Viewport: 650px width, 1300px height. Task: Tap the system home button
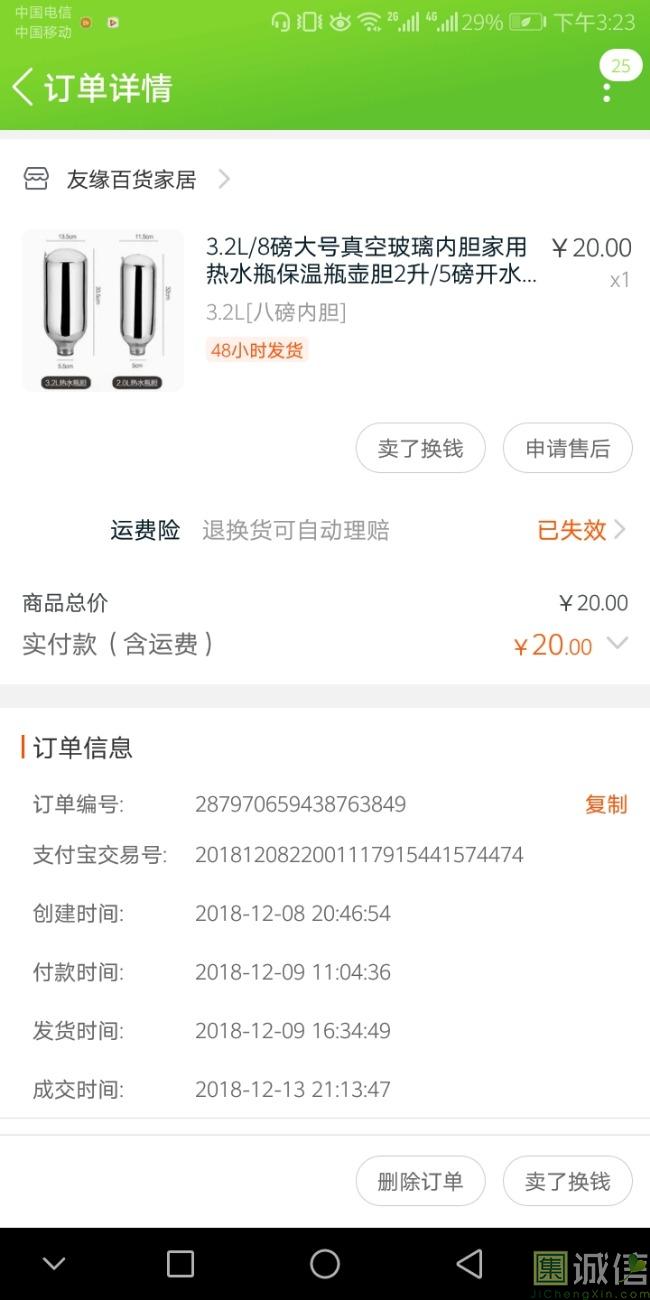pos(325,1264)
